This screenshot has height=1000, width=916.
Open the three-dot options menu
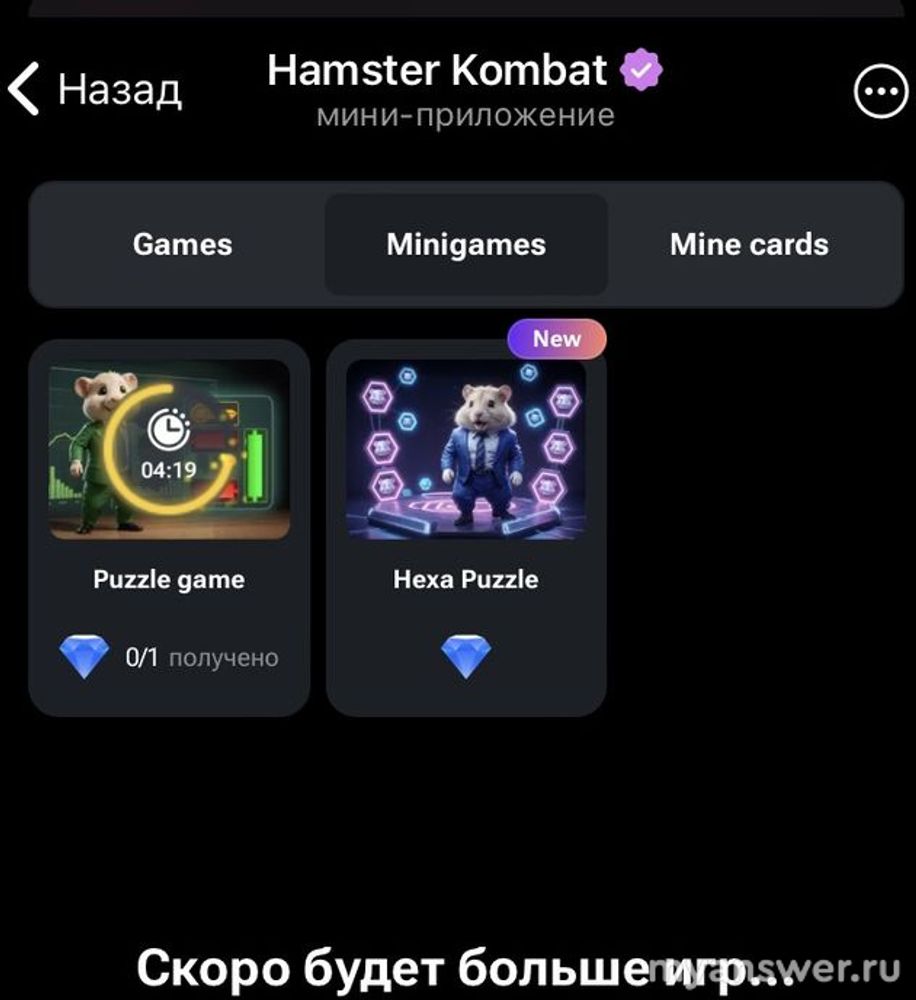(881, 92)
